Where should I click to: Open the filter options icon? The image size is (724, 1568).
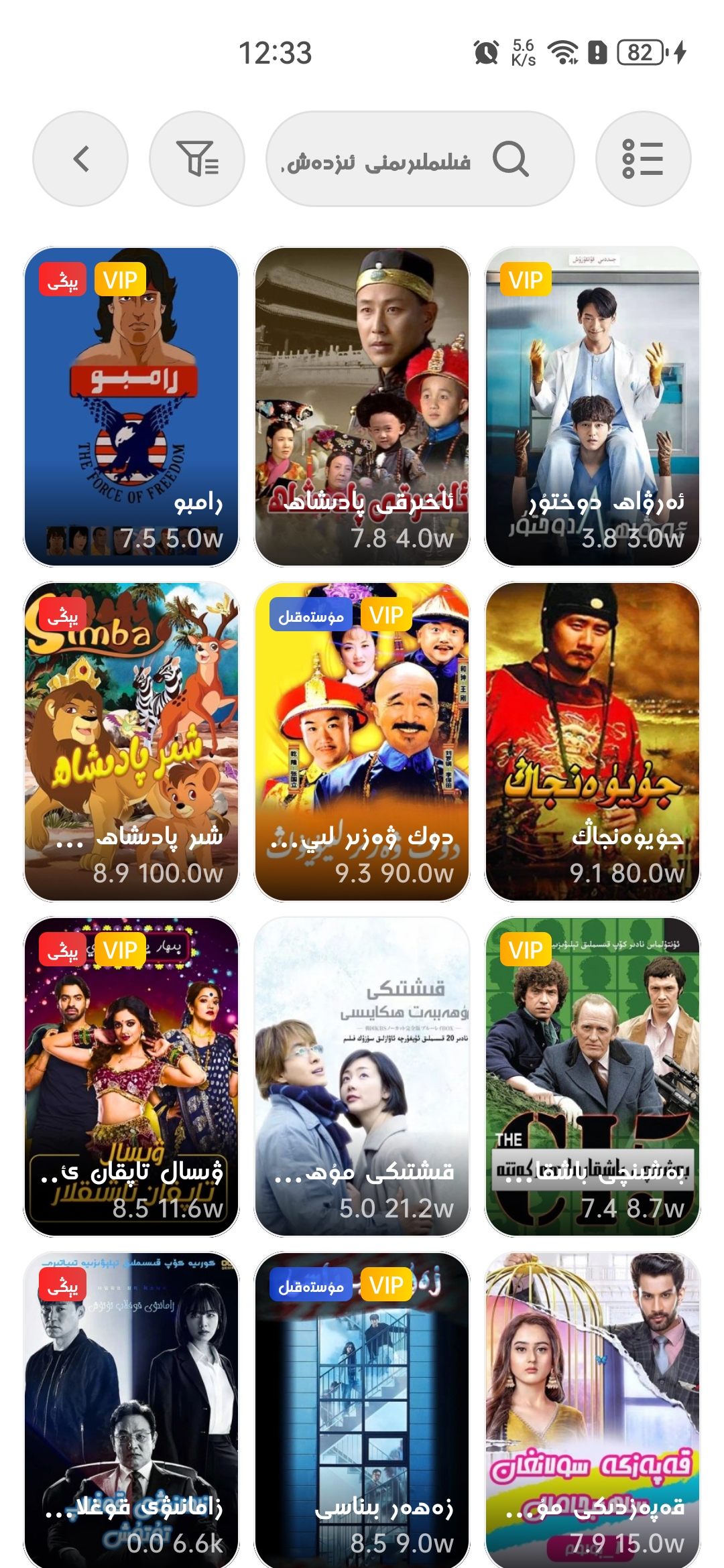[197, 159]
